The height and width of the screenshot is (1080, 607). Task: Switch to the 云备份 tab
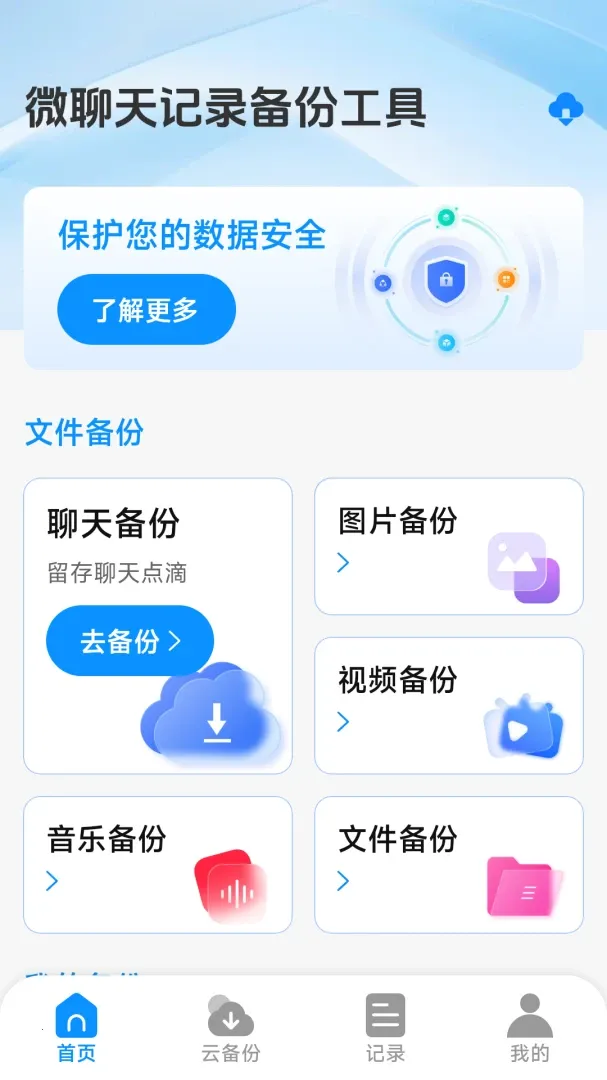pyautogui.click(x=231, y=1028)
